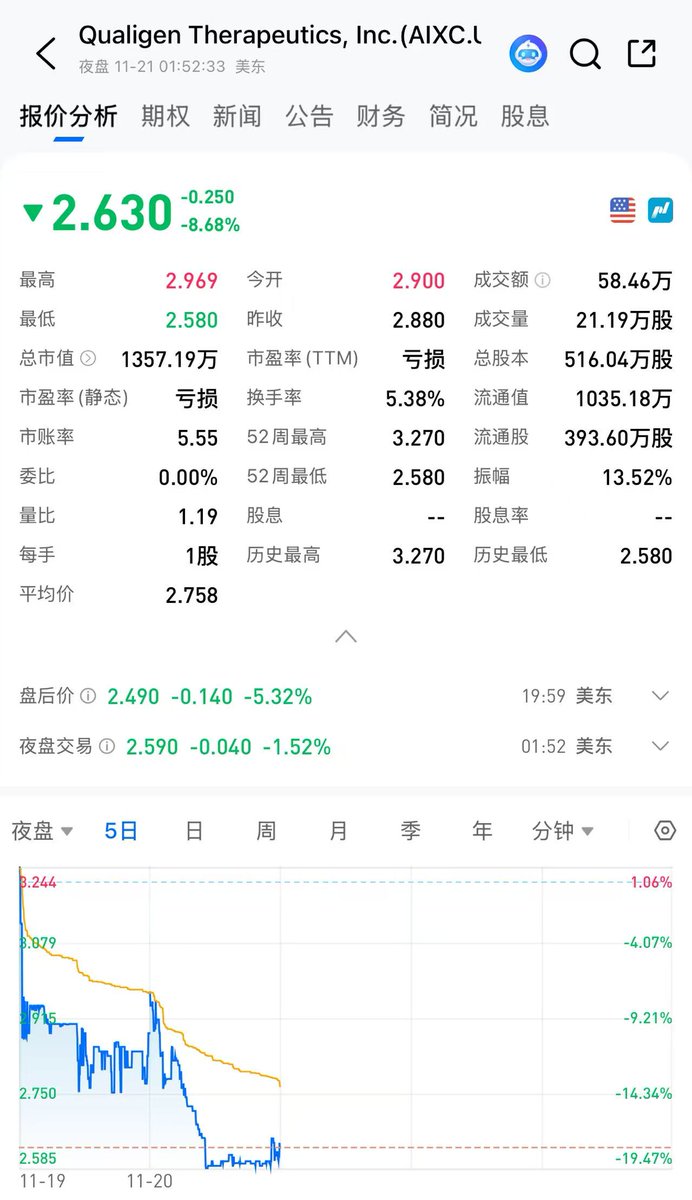
Task: Select the 月 monthly chart
Action: [x=338, y=831]
